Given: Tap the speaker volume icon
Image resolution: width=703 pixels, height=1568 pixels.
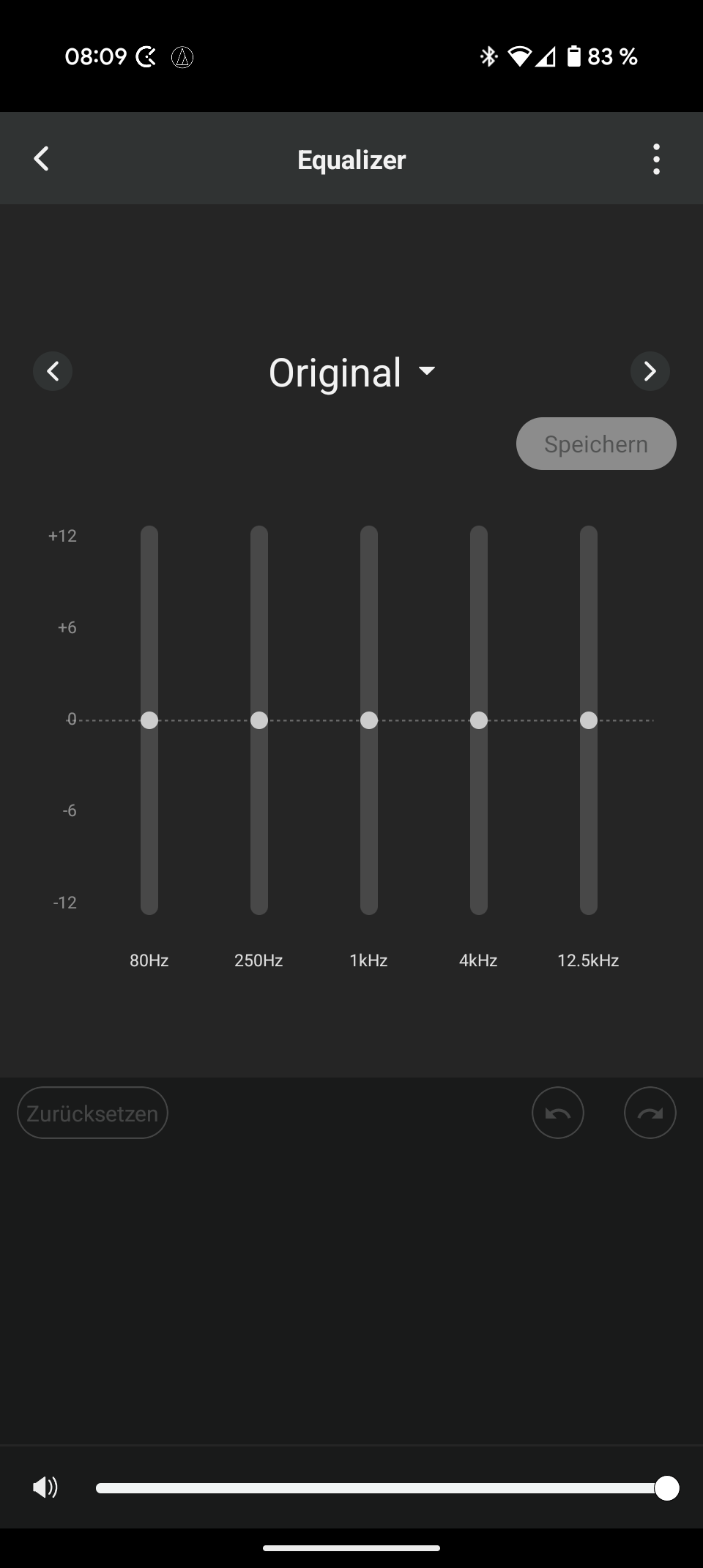Looking at the screenshot, I should pyautogui.click(x=45, y=1487).
